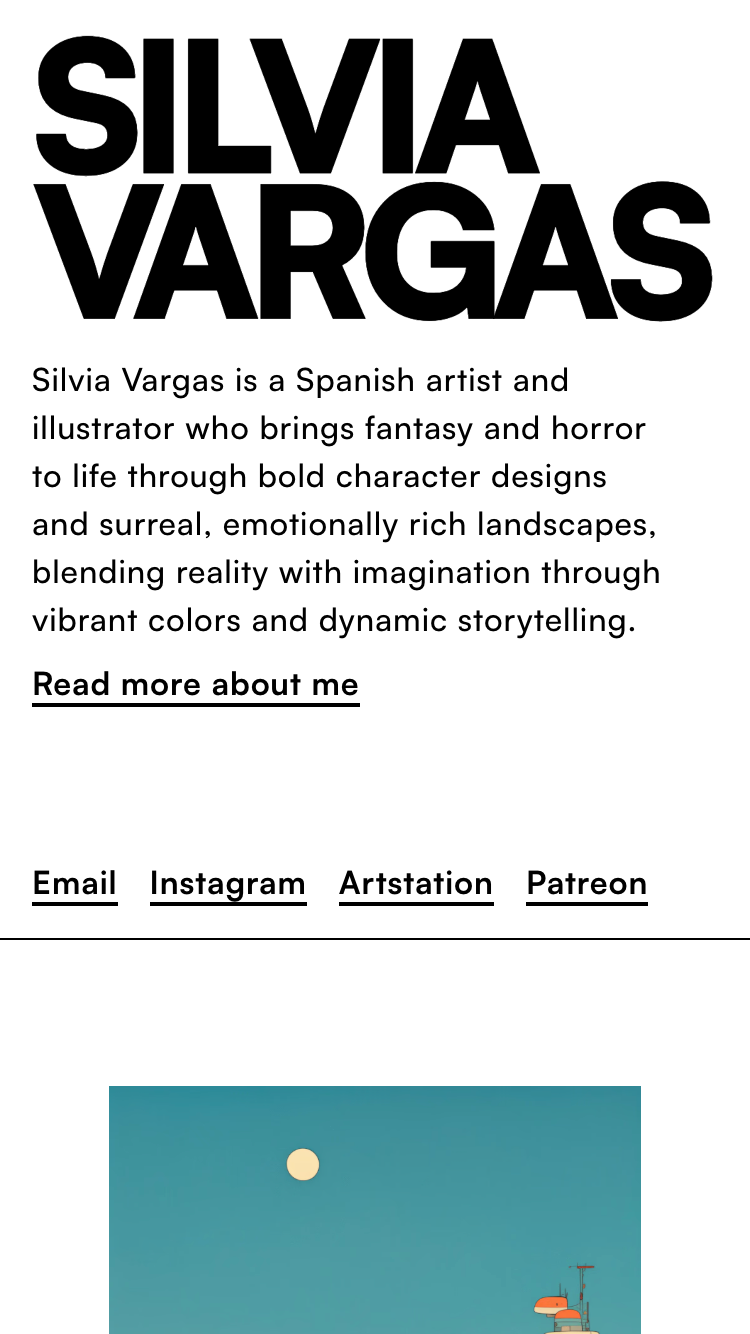The image size is (750, 1334).
Task: Go to the Patreon link
Action: pyautogui.click(x=587, y=884)
